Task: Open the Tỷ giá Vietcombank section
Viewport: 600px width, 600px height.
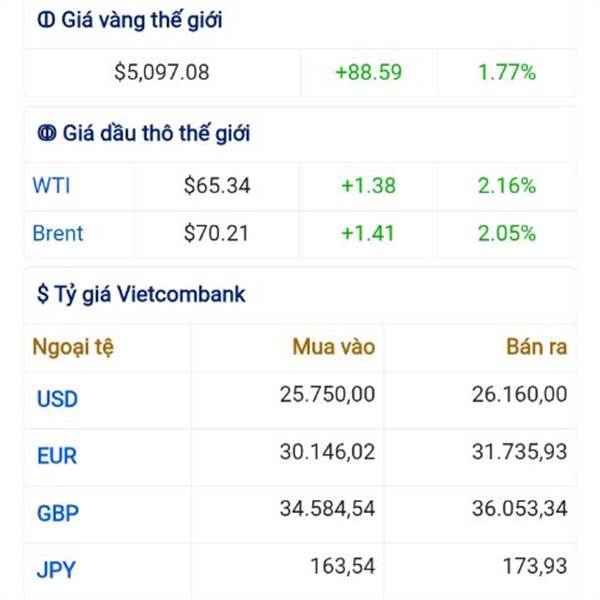Action: coord(141,294)
